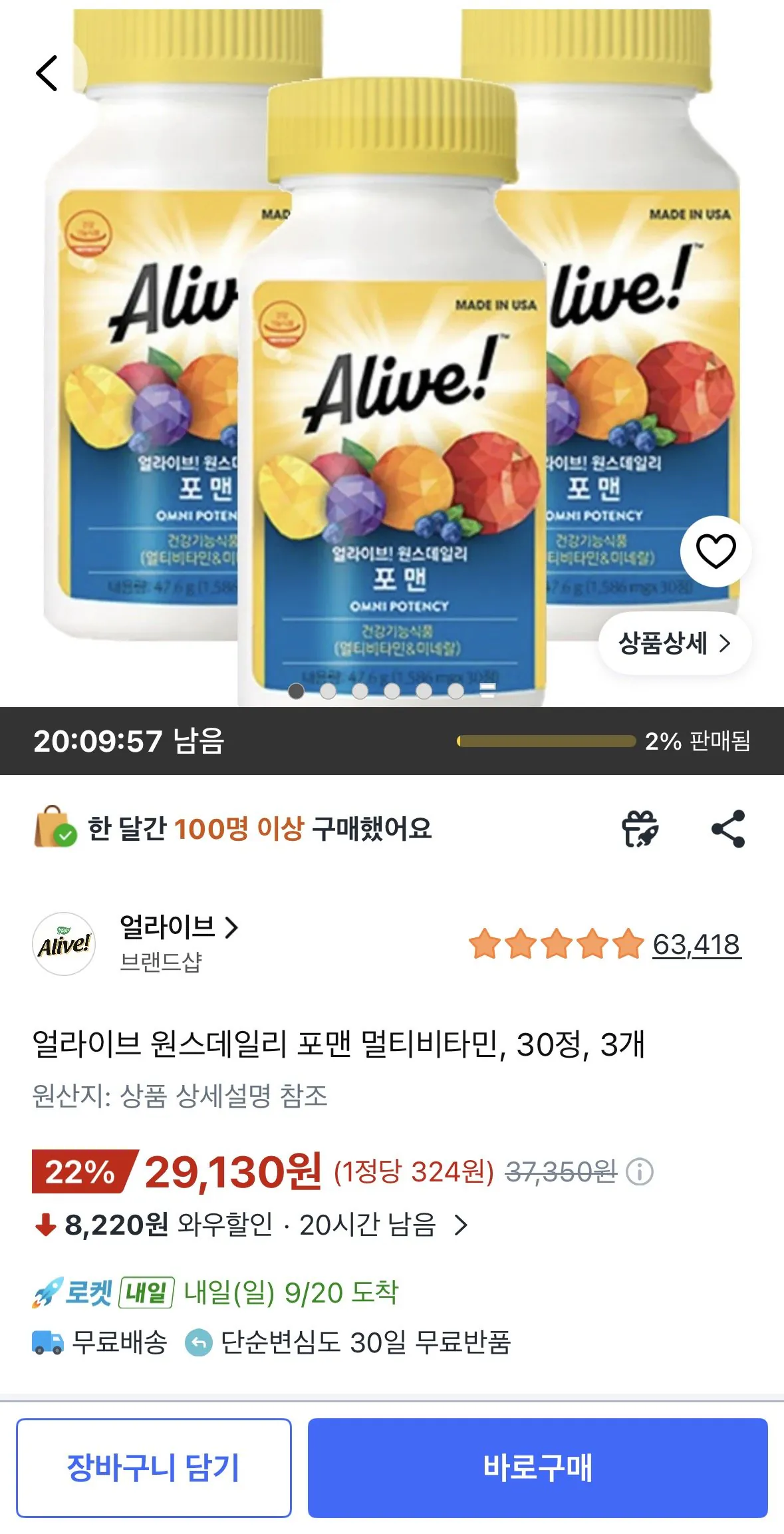Share this product
The image size is (784, 1534).
pyautogui.click(x=728, y=829)
